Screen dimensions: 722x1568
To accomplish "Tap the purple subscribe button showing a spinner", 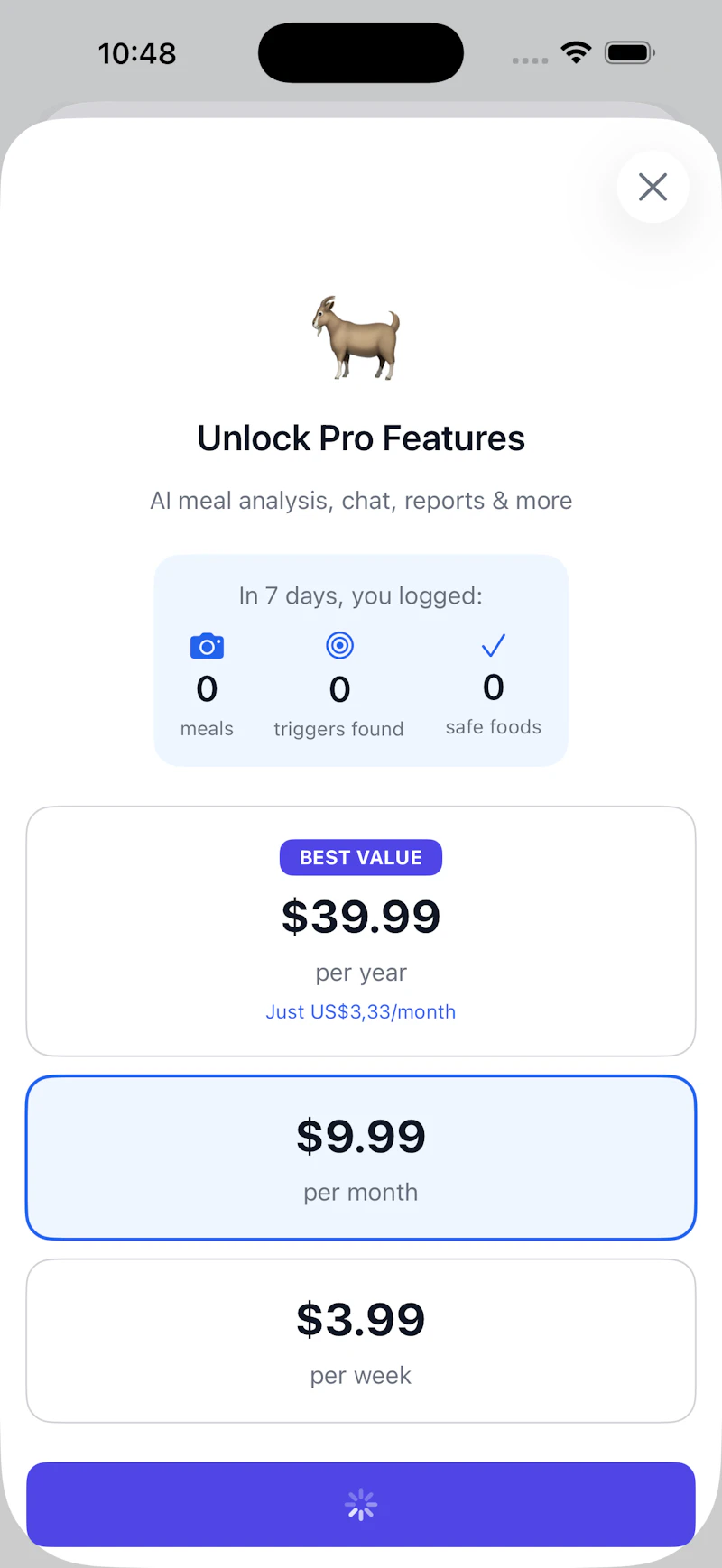I will pos(361,1504).
